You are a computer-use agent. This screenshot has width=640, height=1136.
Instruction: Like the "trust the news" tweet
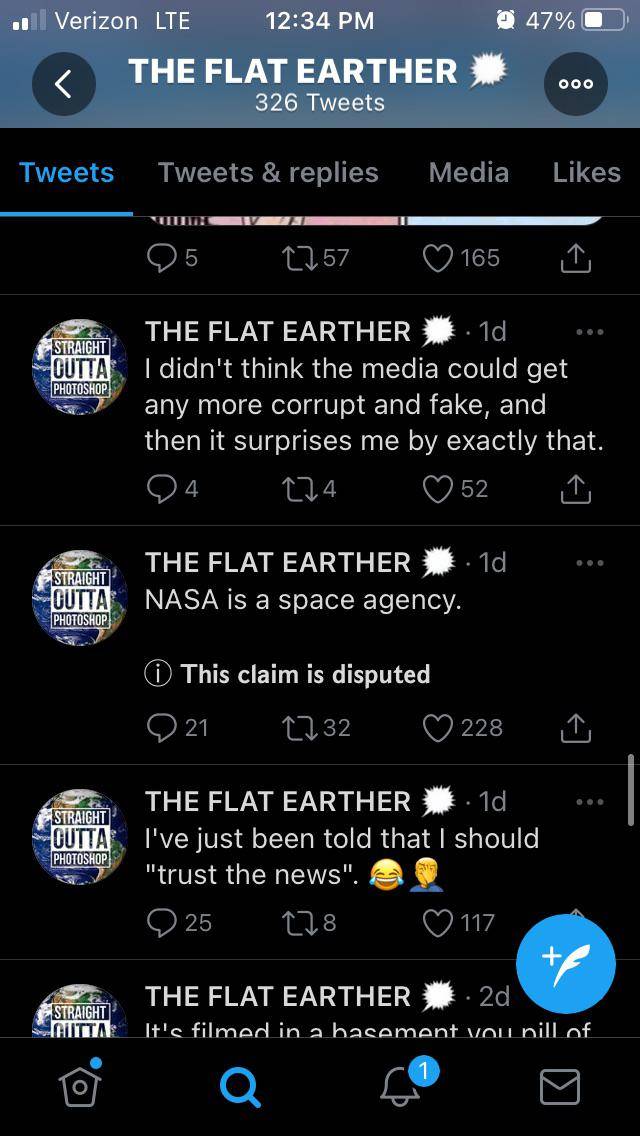(438, 922)
